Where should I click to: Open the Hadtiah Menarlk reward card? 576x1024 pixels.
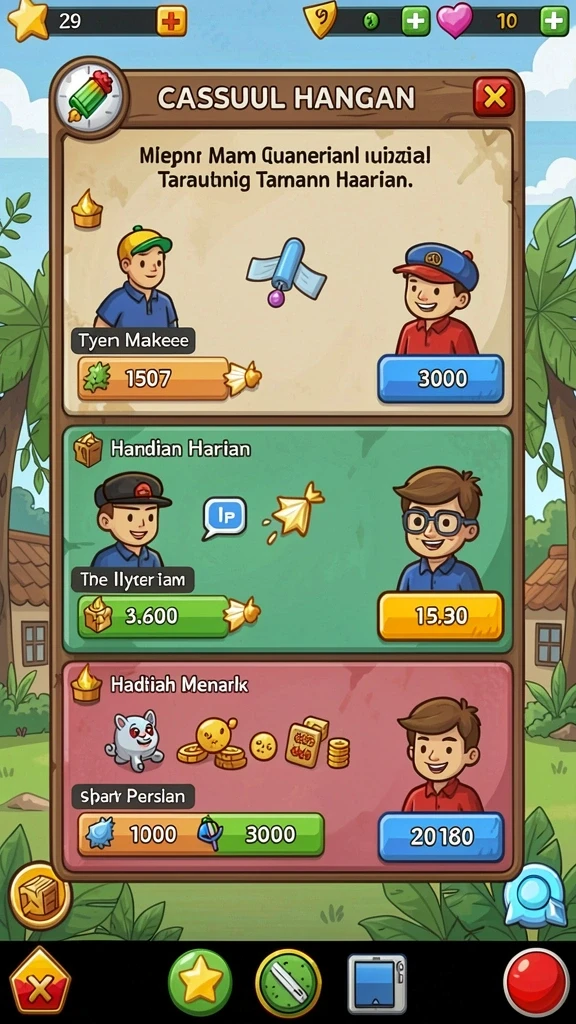click(x=287, y=765)
